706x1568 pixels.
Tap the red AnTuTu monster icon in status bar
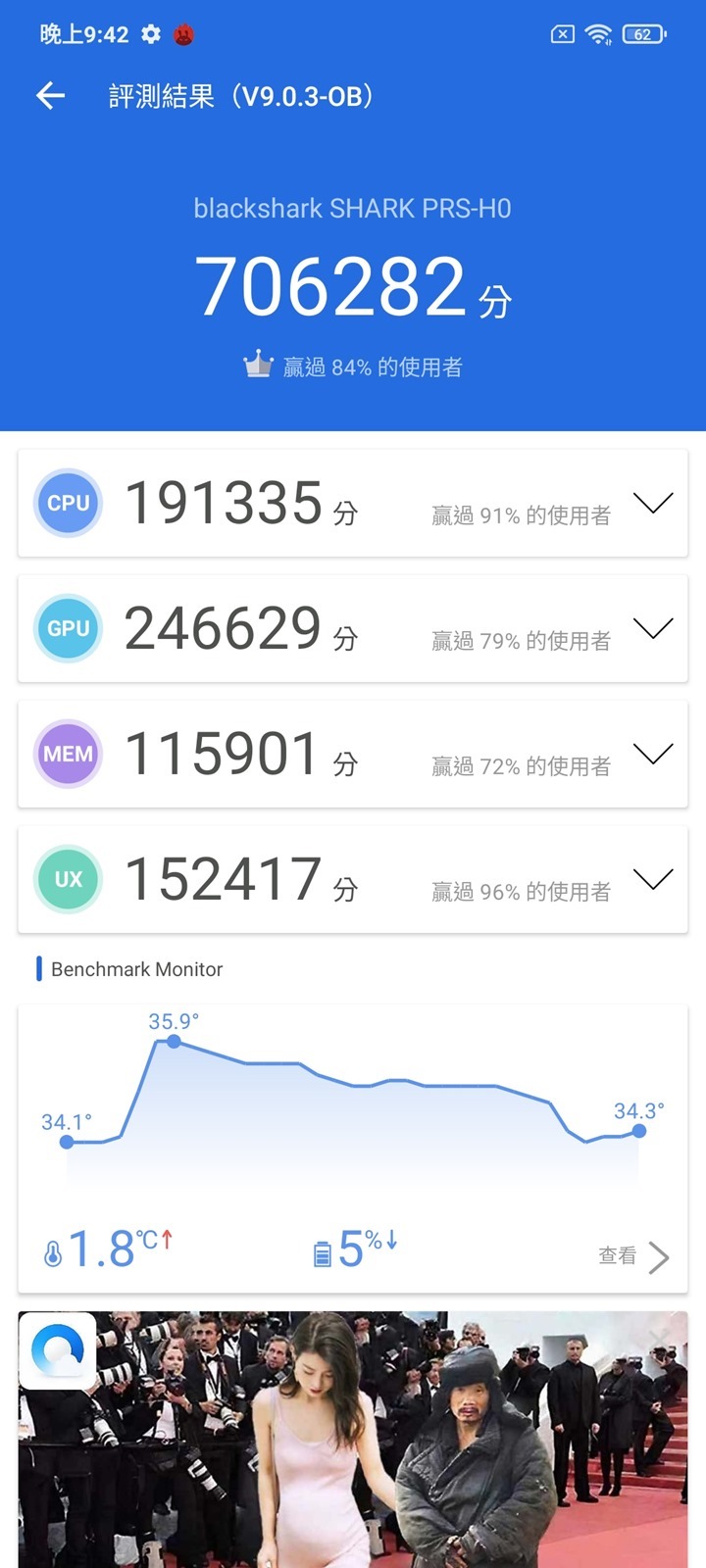182,32
